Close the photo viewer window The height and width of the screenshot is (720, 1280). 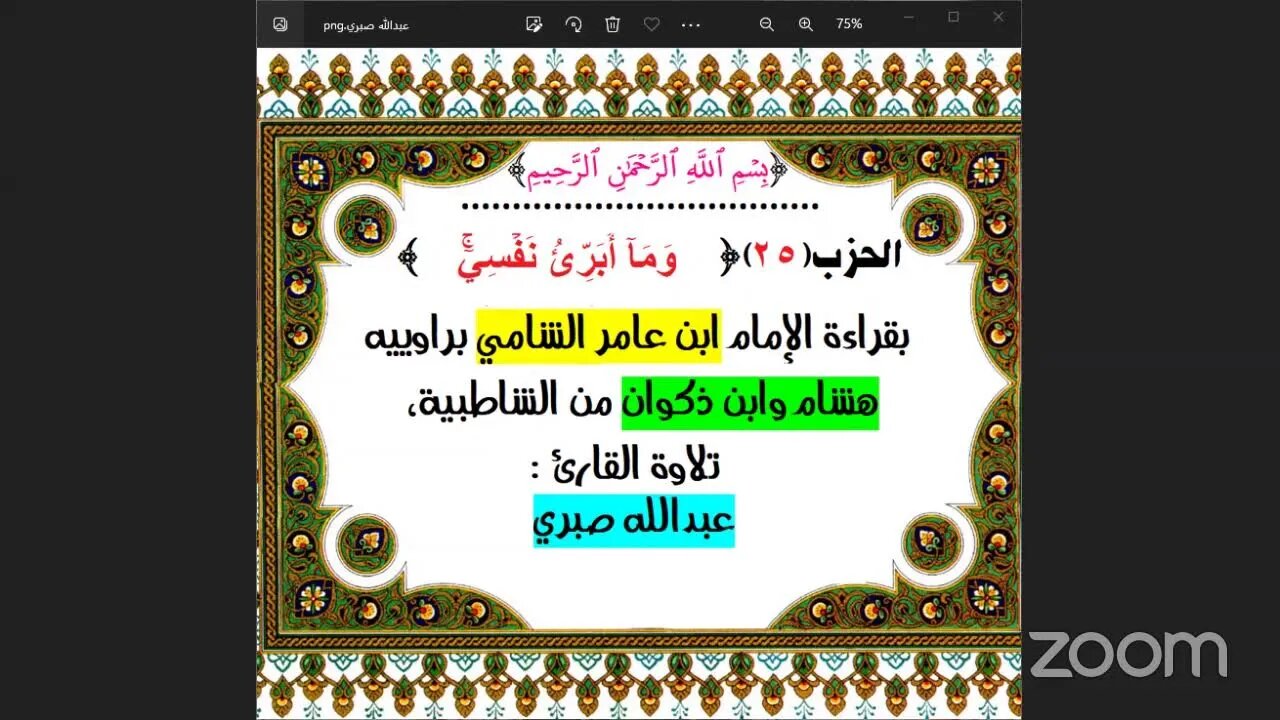(x=998, y=17)
